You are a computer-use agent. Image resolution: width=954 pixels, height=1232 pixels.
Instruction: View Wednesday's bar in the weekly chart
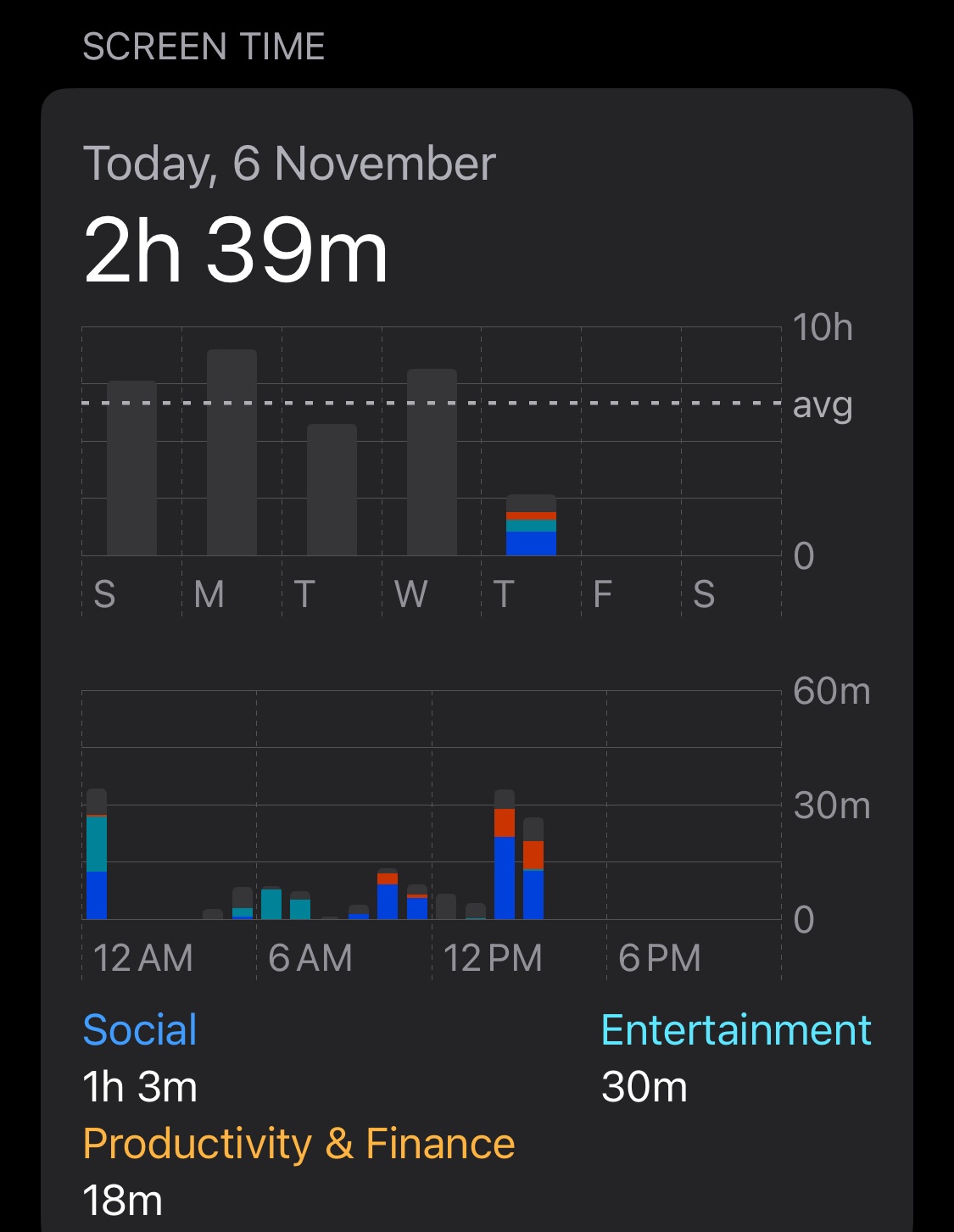pyautogui.click(x=432, y=462)
